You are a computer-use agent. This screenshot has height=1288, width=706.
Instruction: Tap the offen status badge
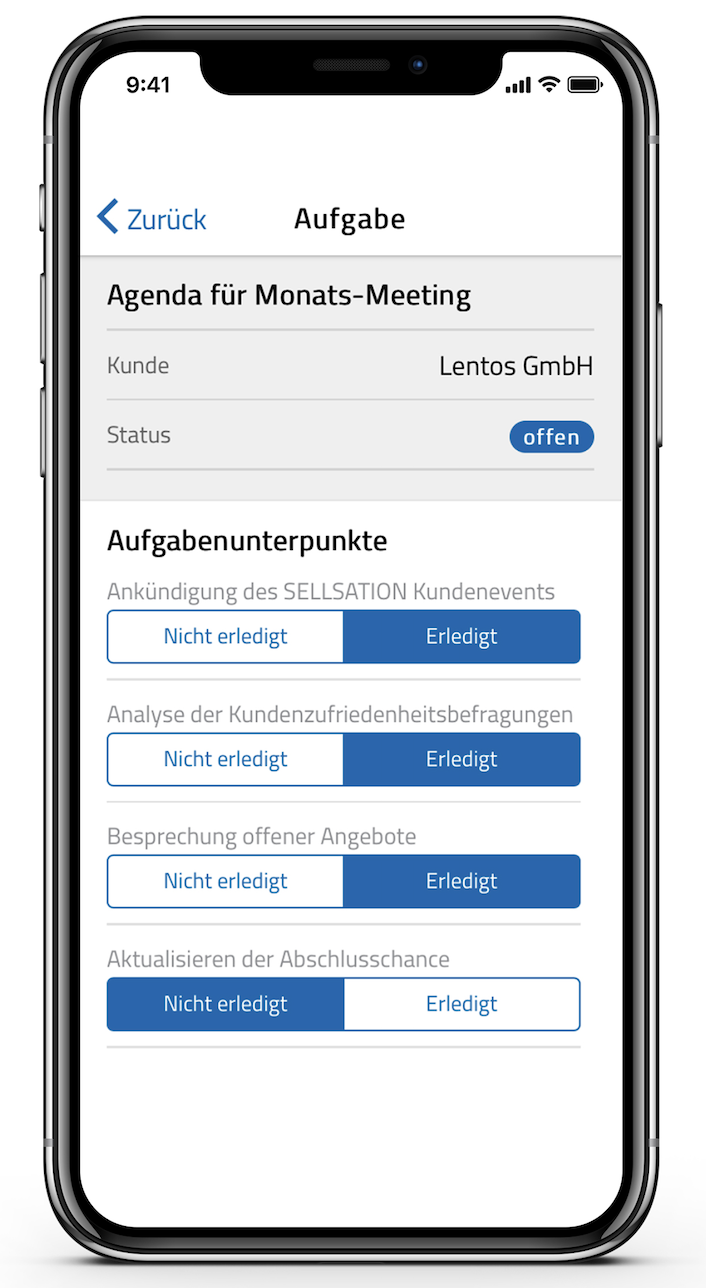click(x=551, y=437)
